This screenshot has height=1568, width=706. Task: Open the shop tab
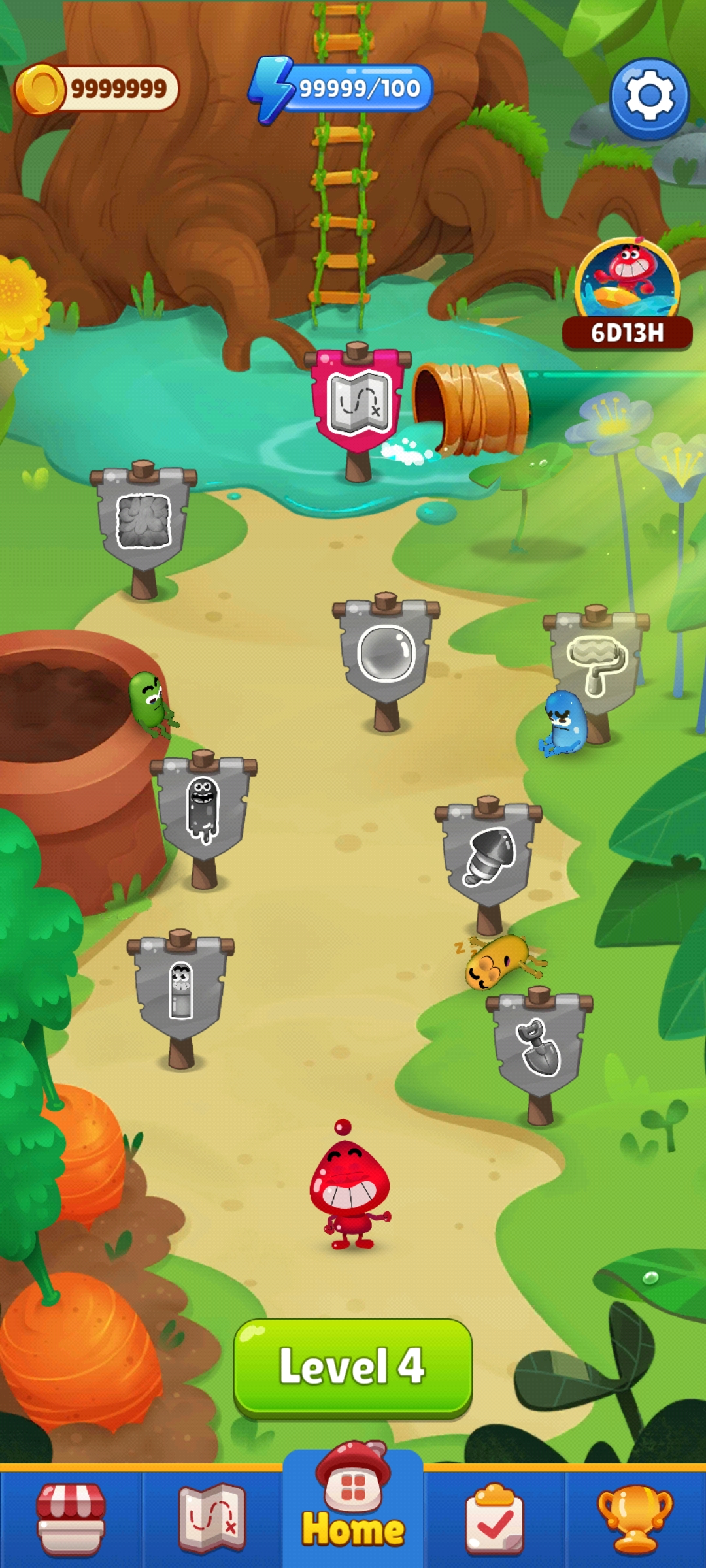[71, 1518]
